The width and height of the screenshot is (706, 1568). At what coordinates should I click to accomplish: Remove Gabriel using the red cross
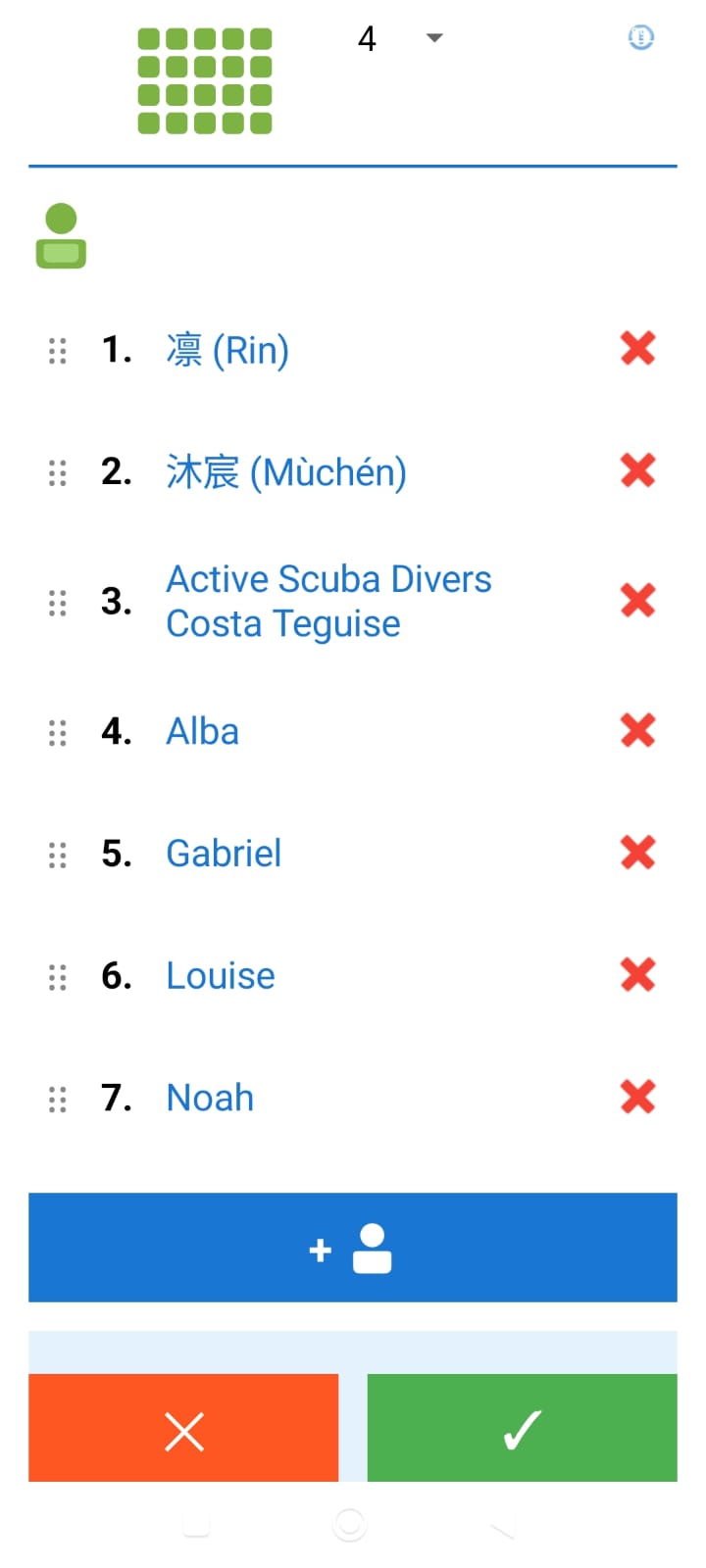tap(637, 853)
